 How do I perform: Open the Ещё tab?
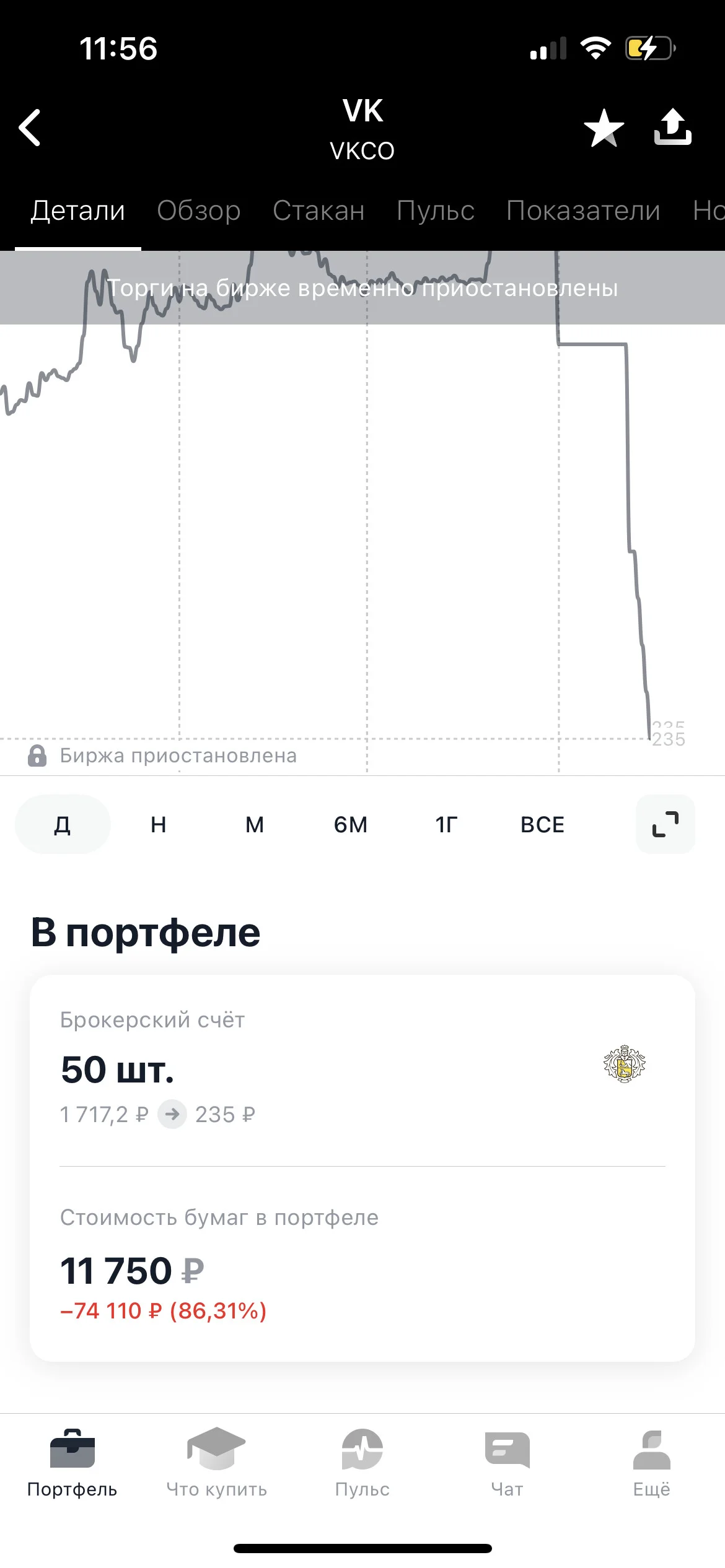(652, 1463)
